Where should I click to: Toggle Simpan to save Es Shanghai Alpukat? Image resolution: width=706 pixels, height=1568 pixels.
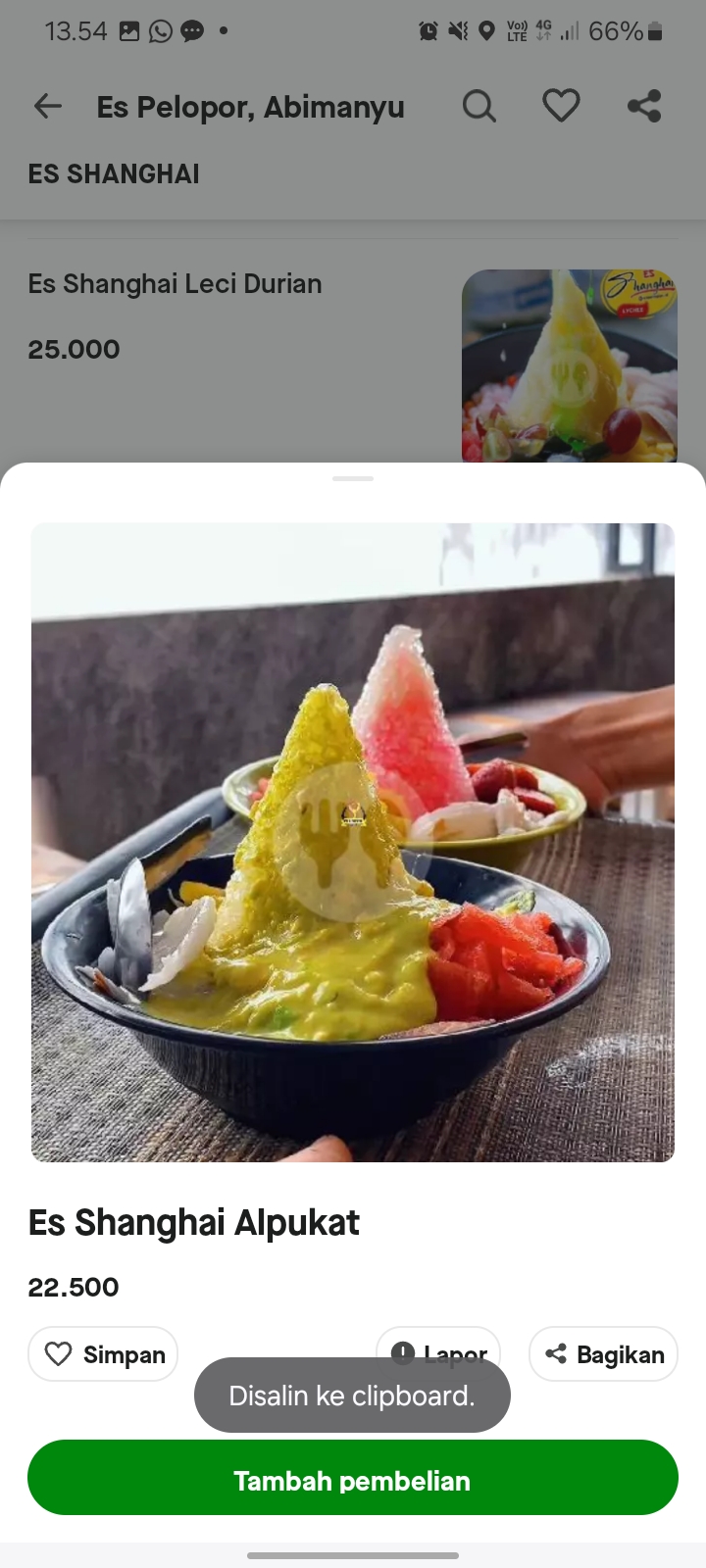(x=102, y=1353)
